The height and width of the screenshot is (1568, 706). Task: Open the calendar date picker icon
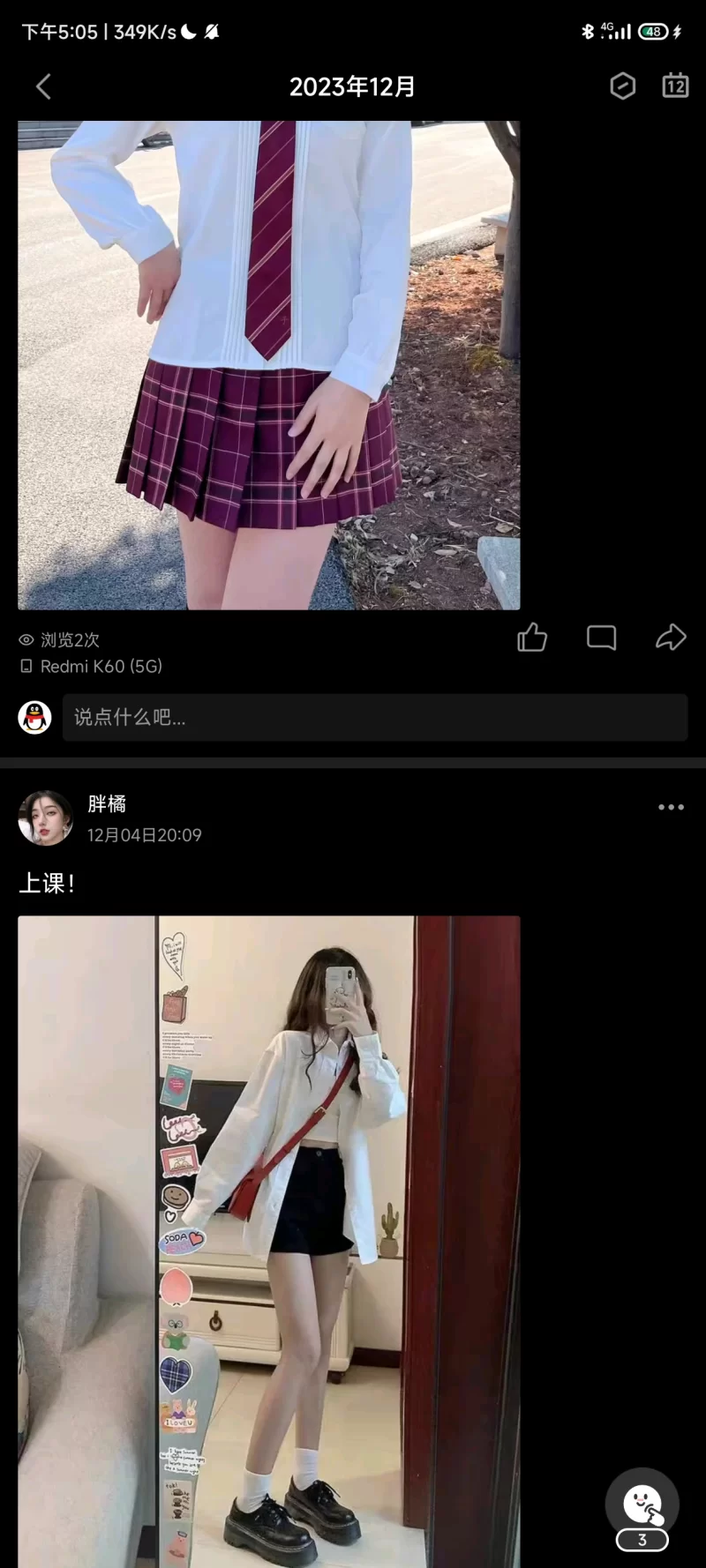click(675, 86)
